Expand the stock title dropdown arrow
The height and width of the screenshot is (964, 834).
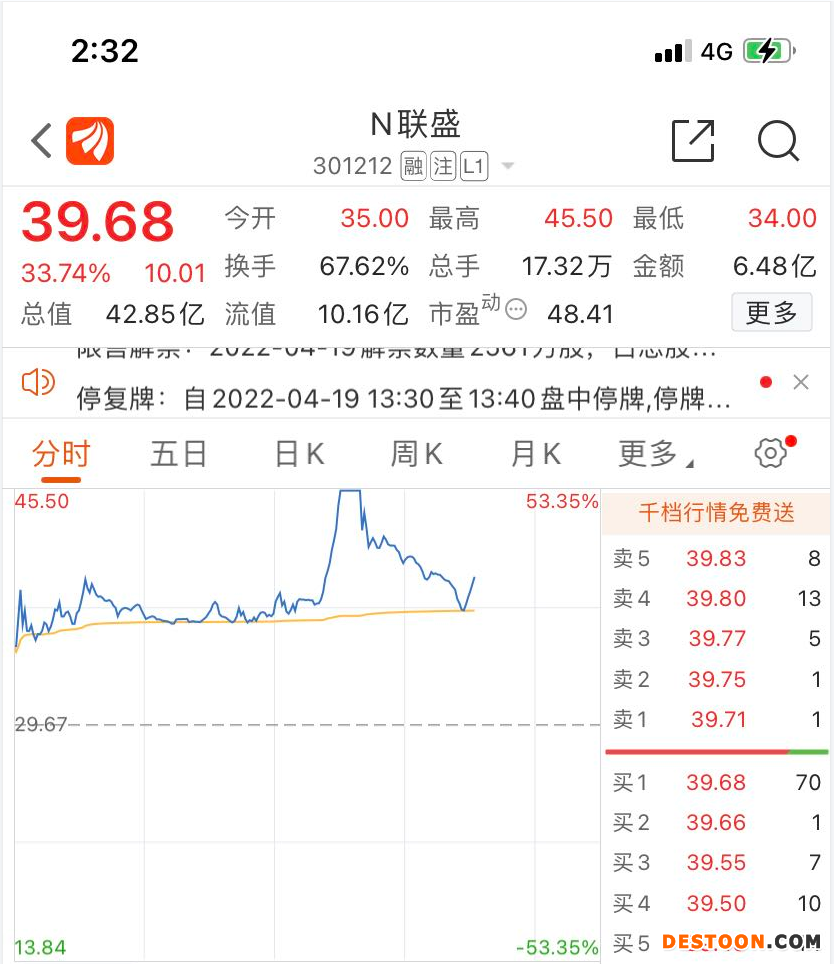tap(508, 166)
